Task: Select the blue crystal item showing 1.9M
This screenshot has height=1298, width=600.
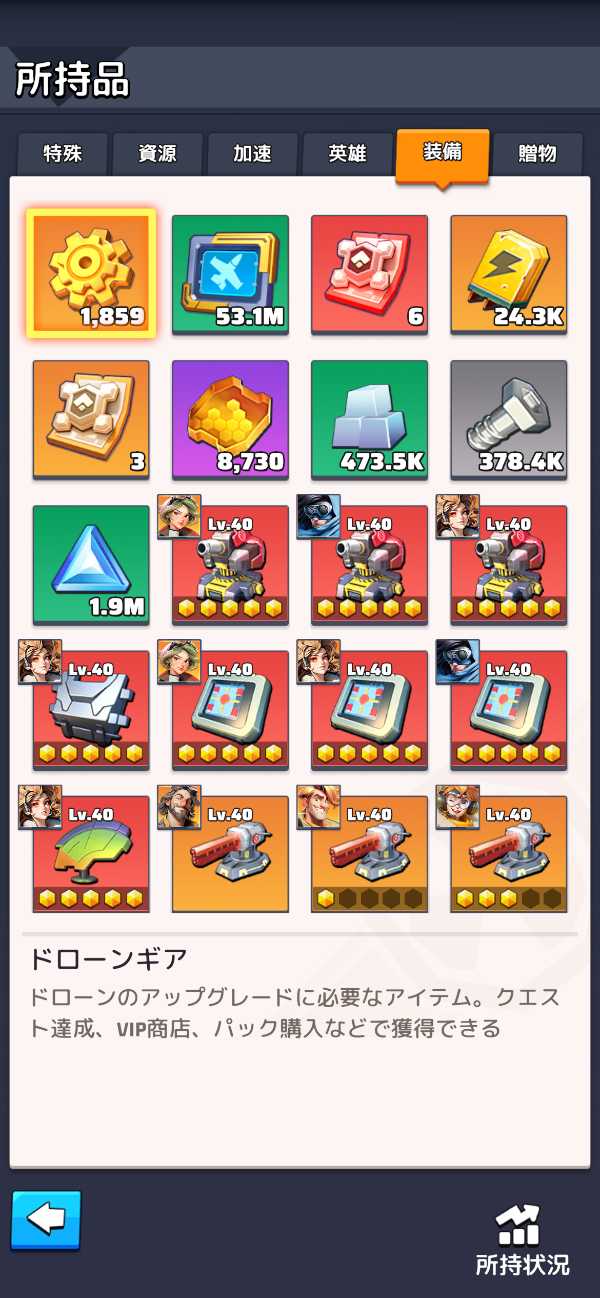Action: click(91, 564)
